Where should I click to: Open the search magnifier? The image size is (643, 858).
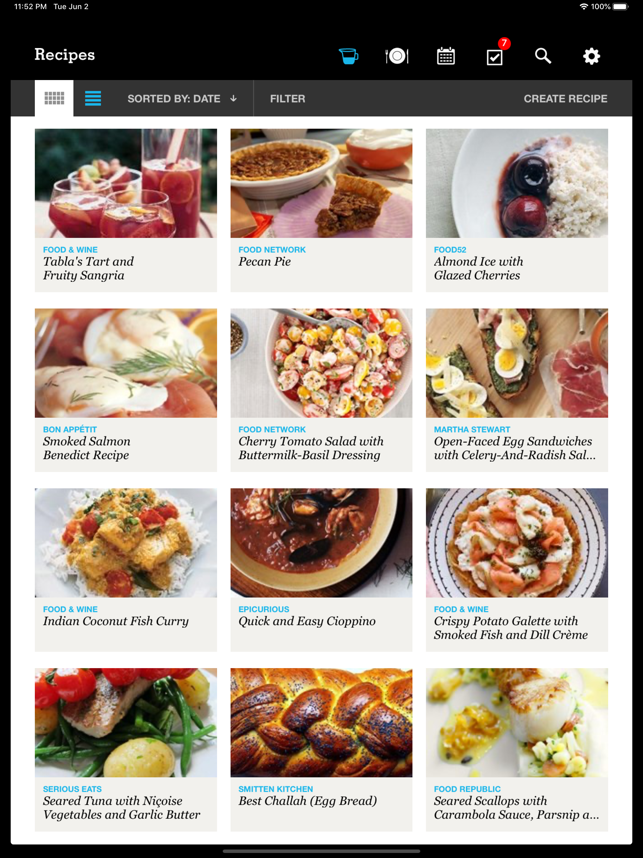click(x=543, y=56)
